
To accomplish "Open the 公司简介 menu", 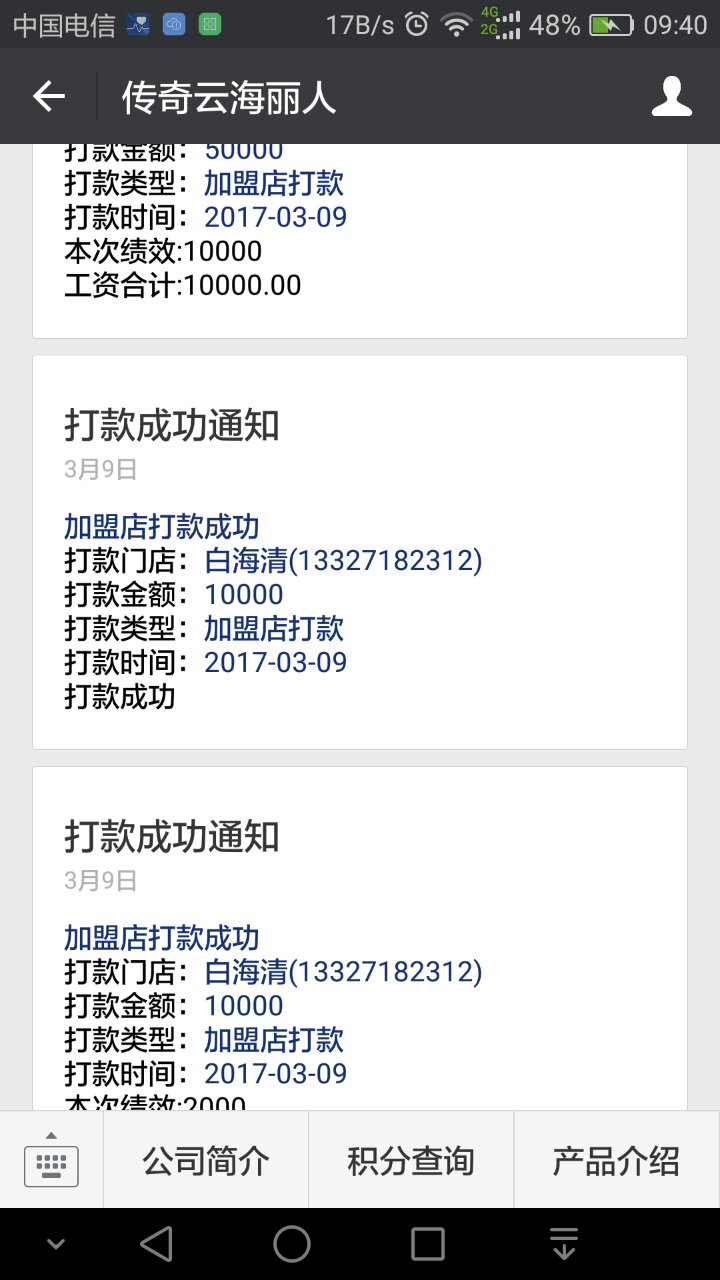I will coord(206,1161).
